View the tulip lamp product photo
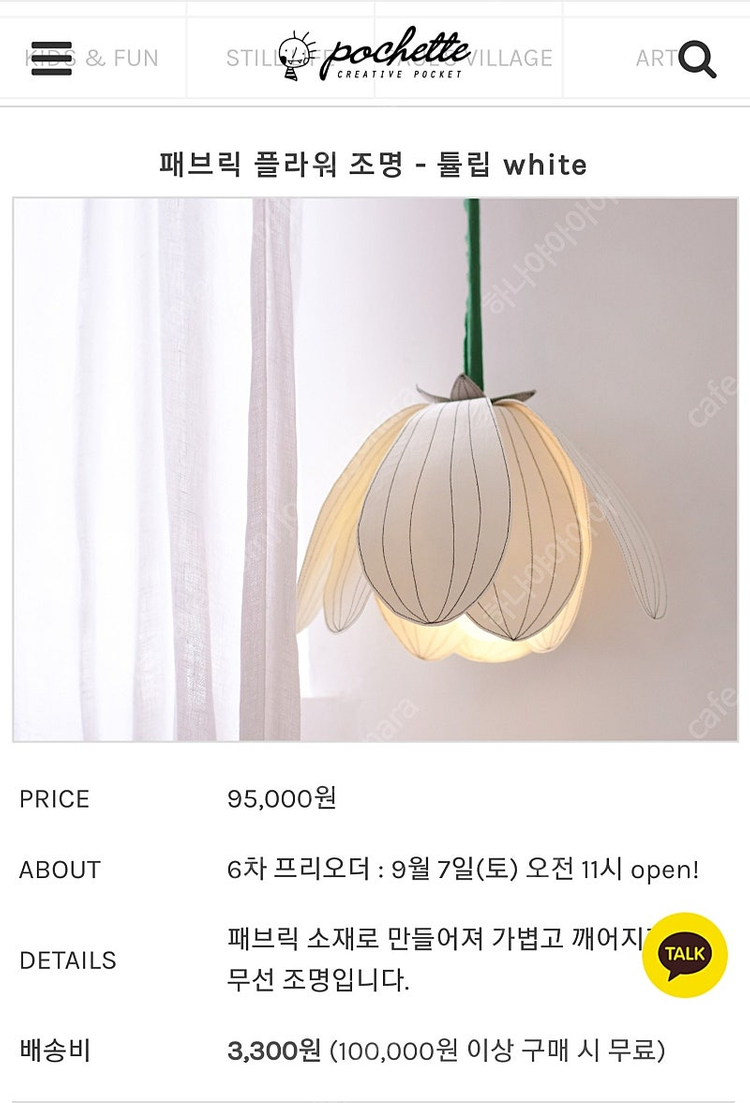The width and height of the screenshot is (750, 1103). 375,469
